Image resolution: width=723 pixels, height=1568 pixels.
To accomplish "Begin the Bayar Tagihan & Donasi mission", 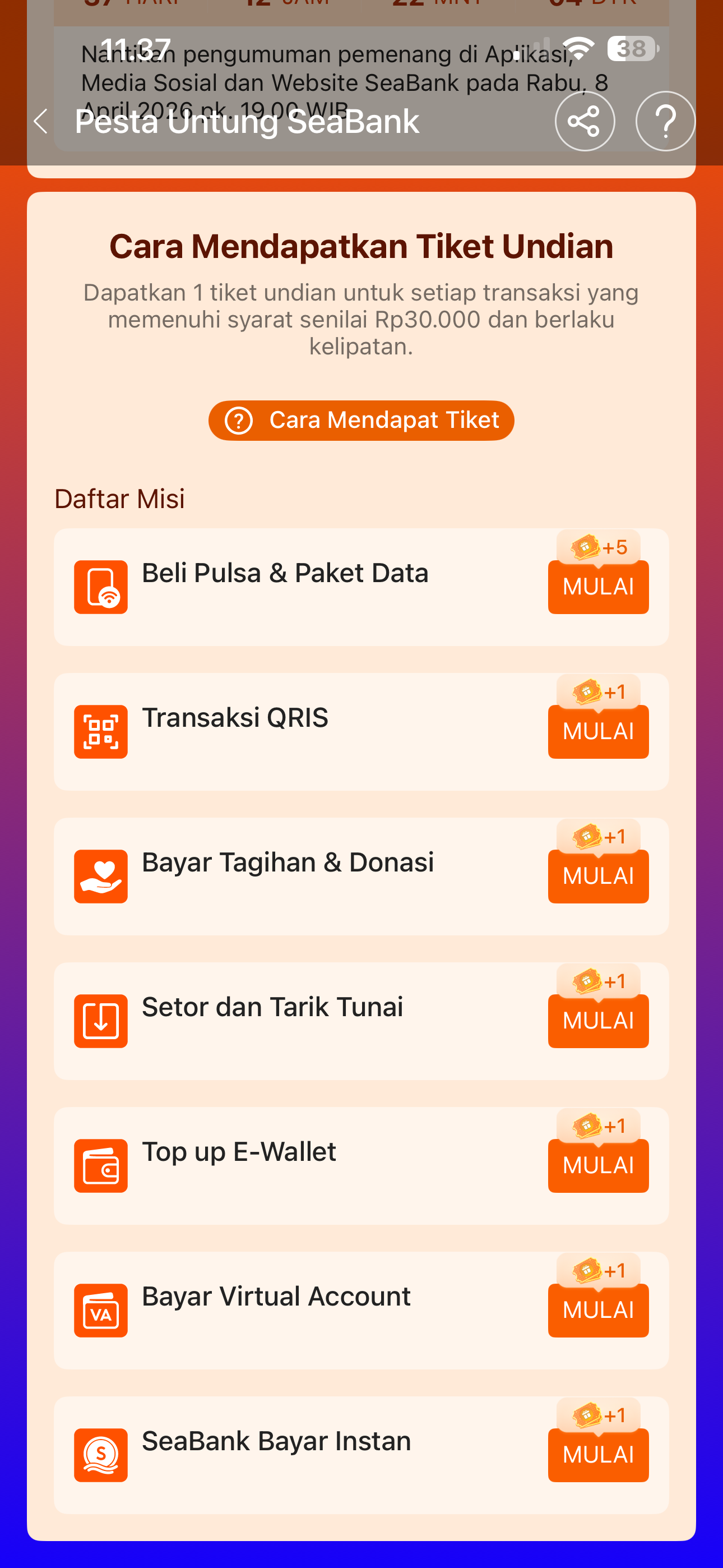I will (597, 876).
